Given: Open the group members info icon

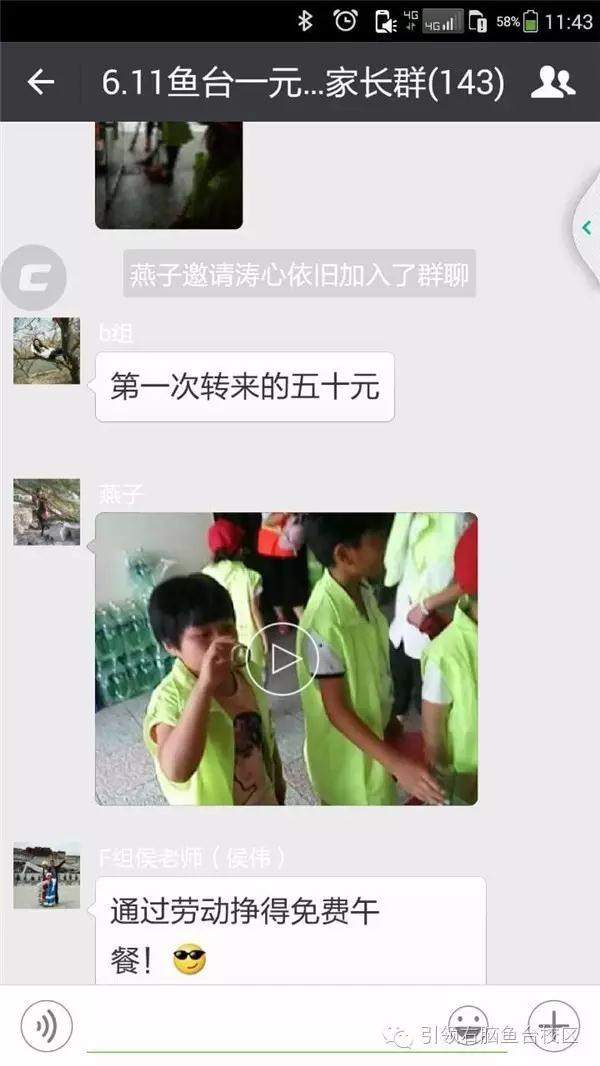Looking at the screenshot, I should point(552,82).
